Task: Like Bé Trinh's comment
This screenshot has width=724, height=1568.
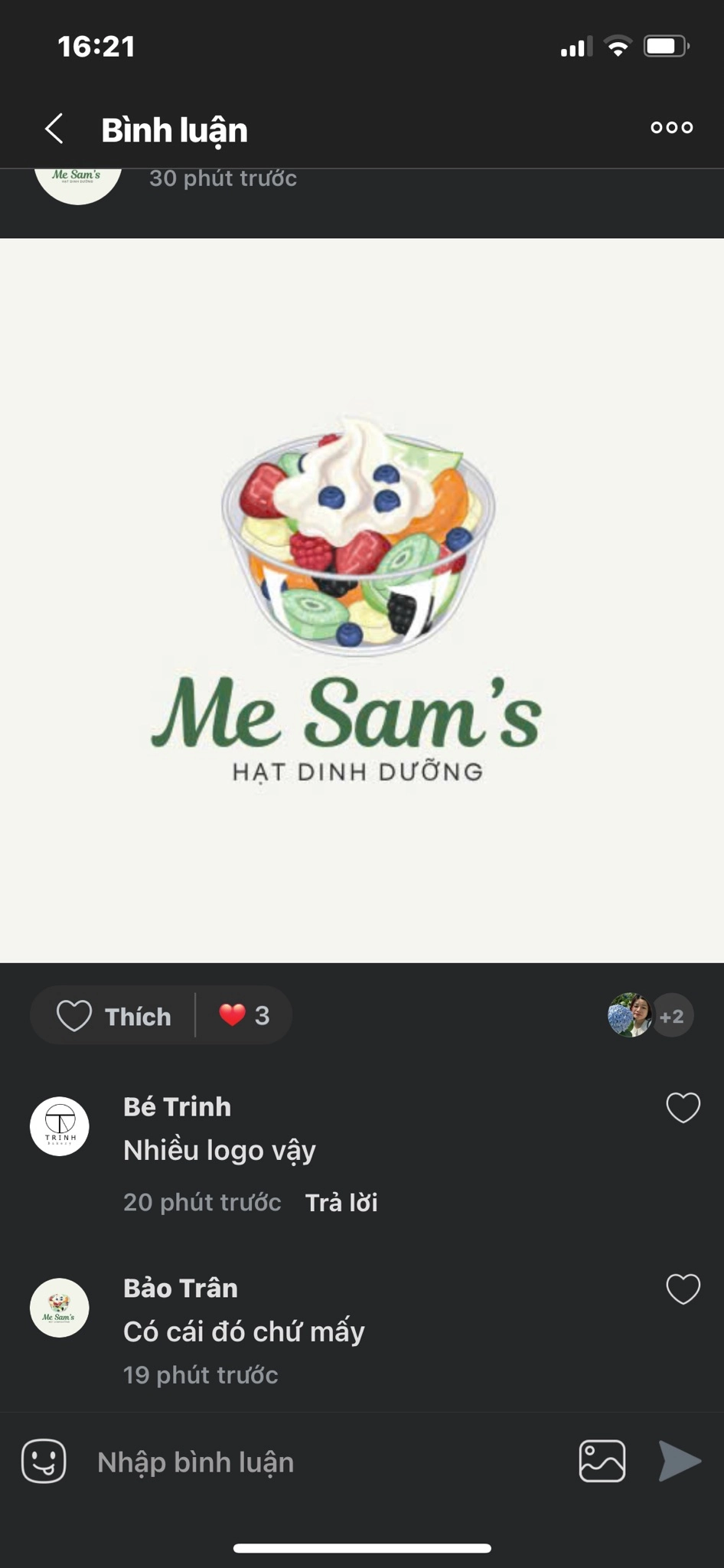Action: (x=683, y=1108)
